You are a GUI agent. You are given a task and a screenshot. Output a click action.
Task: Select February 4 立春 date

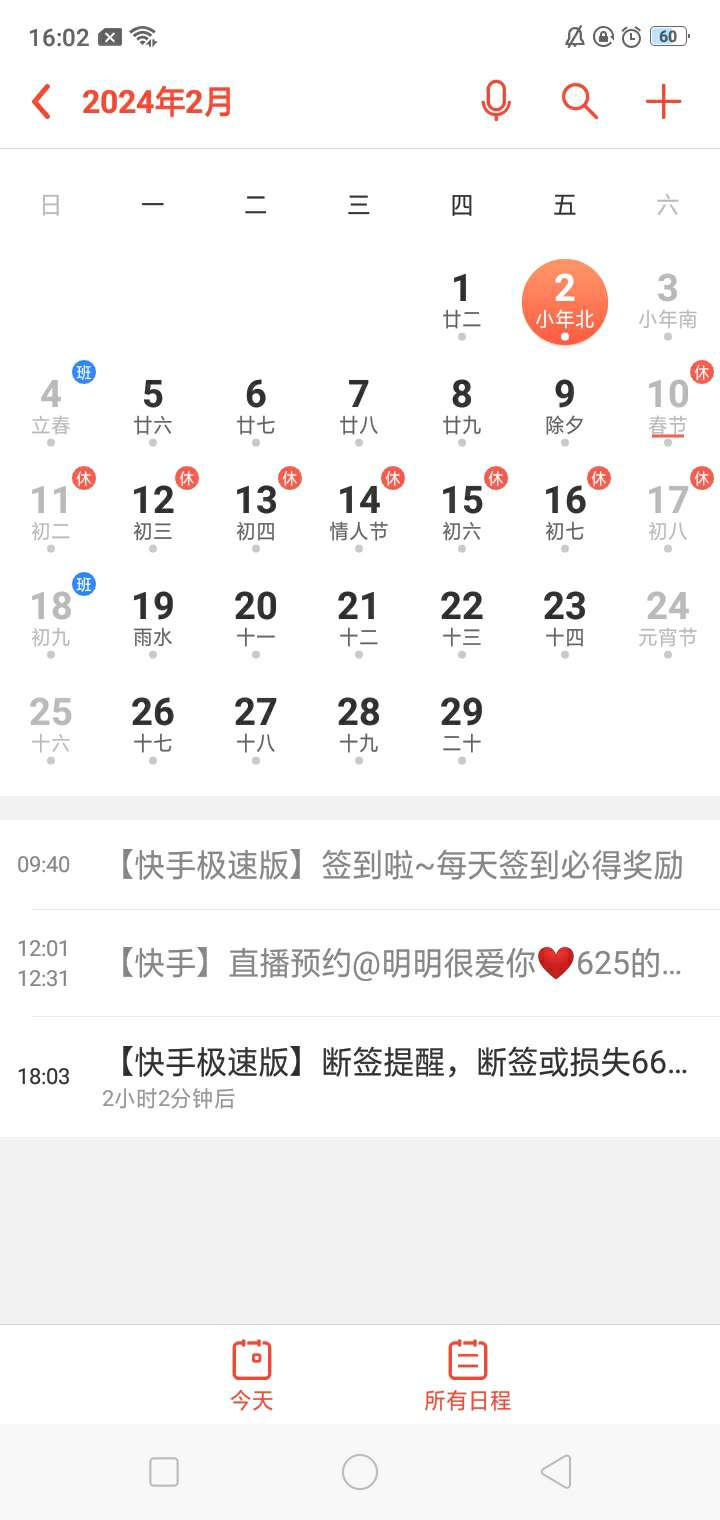[51, 406]
